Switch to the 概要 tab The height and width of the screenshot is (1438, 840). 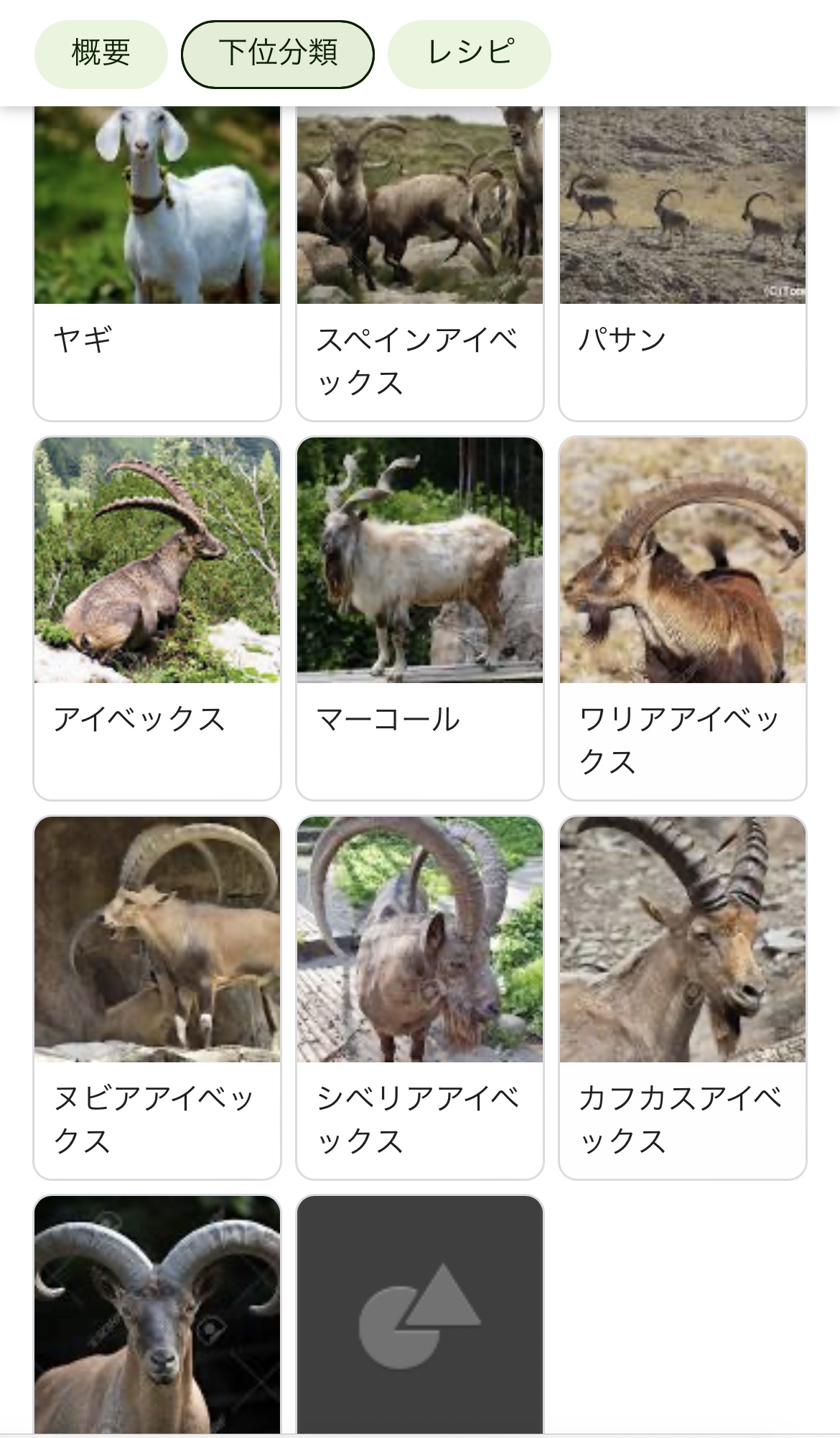pos(101,54)
